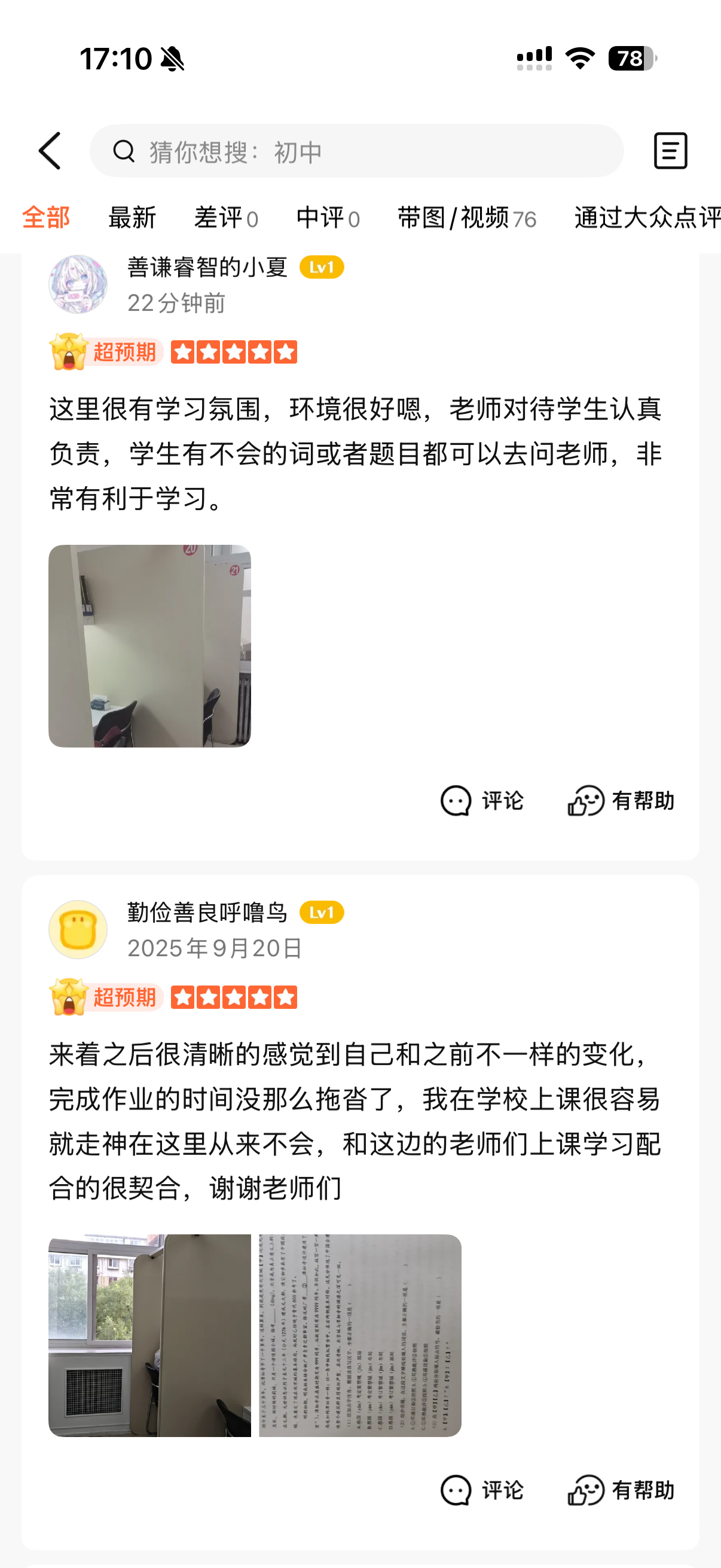This screenshot has height=1568, width=721.
Task: Filter by 通过大众点评 tab
Action: pyautogui.click(x=647, y=218)
